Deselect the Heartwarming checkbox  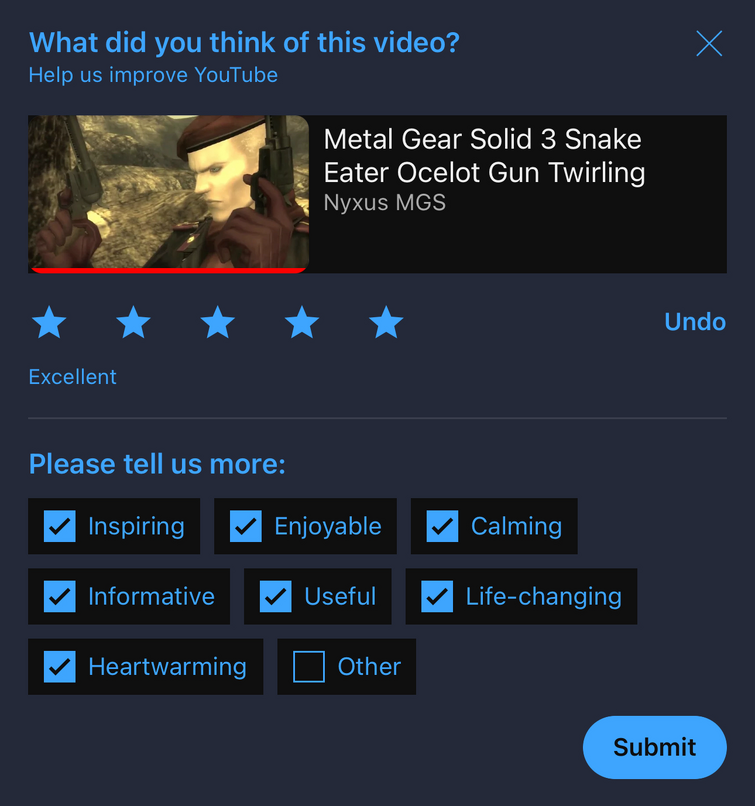60,666
